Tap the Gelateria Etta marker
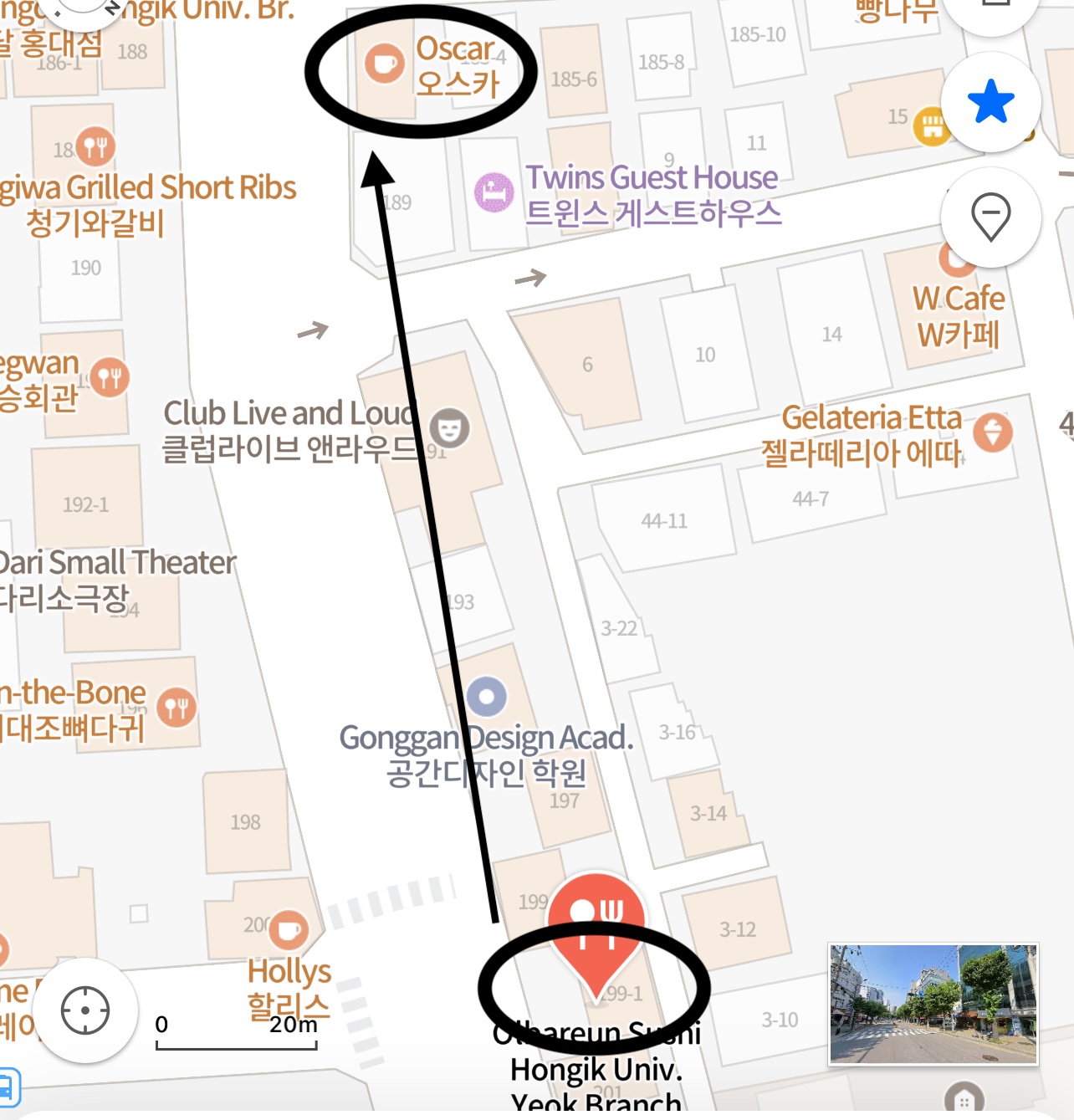The height and width of the screenshot is (1120, 1074). point(993,432)
